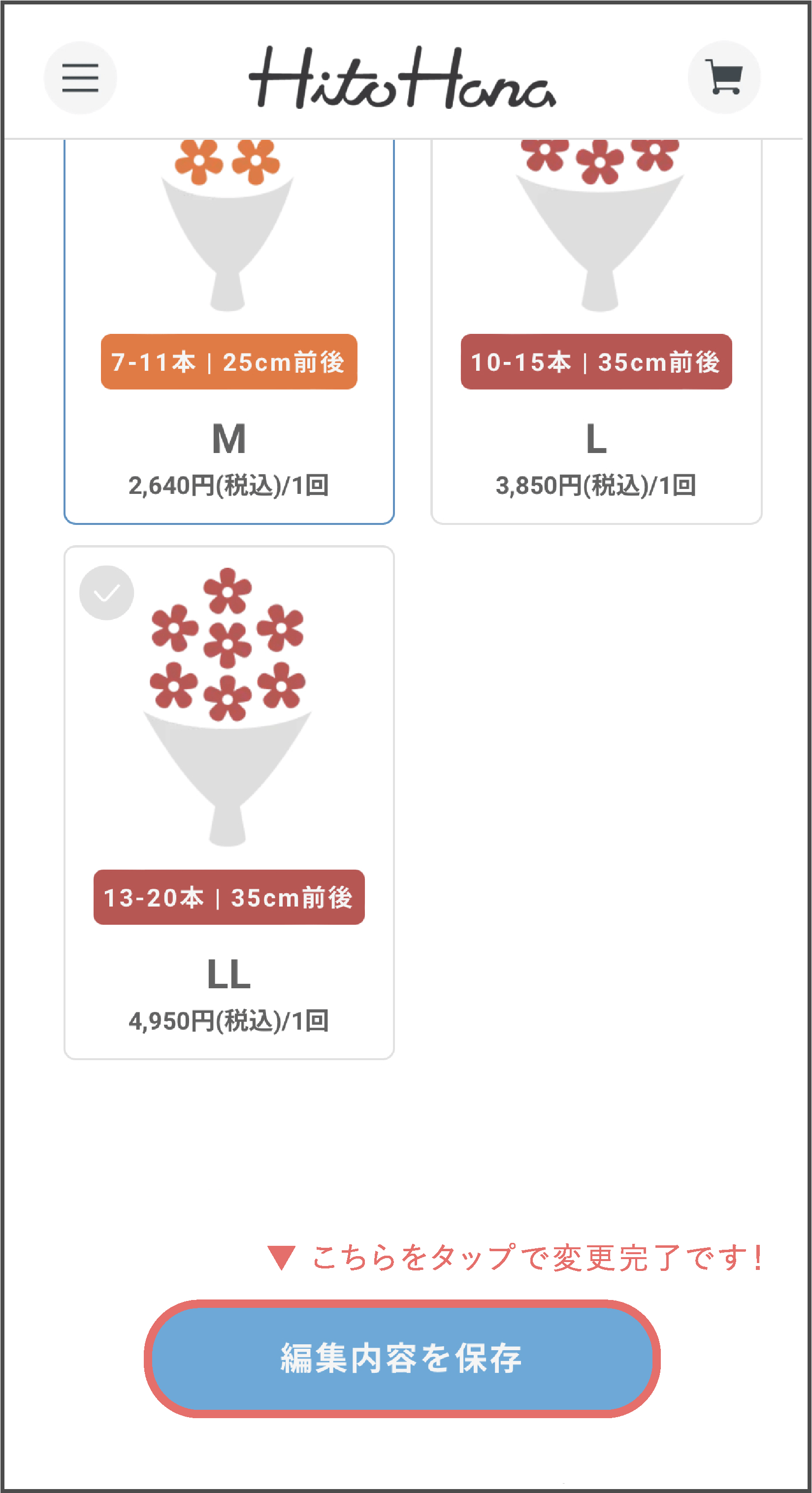Select the M size bouquet card
The height and width of the screenshot is (1493, 812).
(x=229, y=331)
